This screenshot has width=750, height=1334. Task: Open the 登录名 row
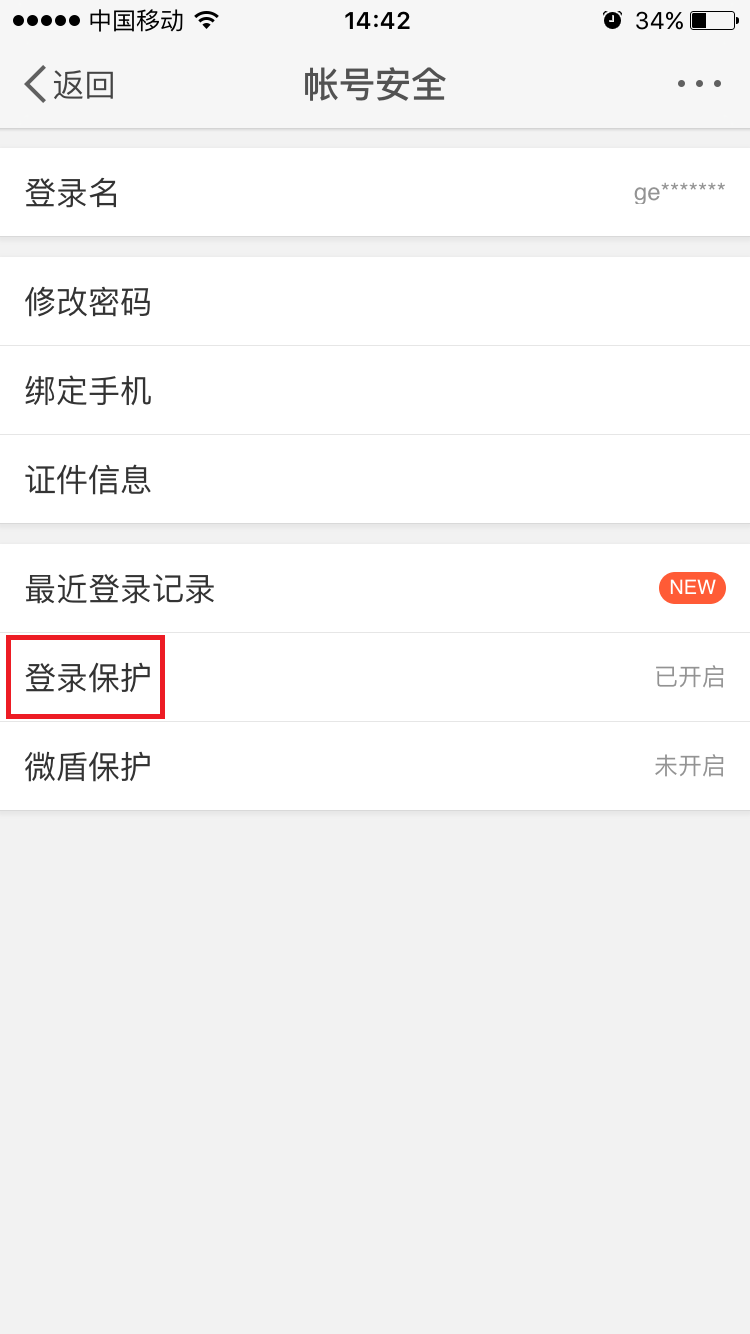pos(375,192)
